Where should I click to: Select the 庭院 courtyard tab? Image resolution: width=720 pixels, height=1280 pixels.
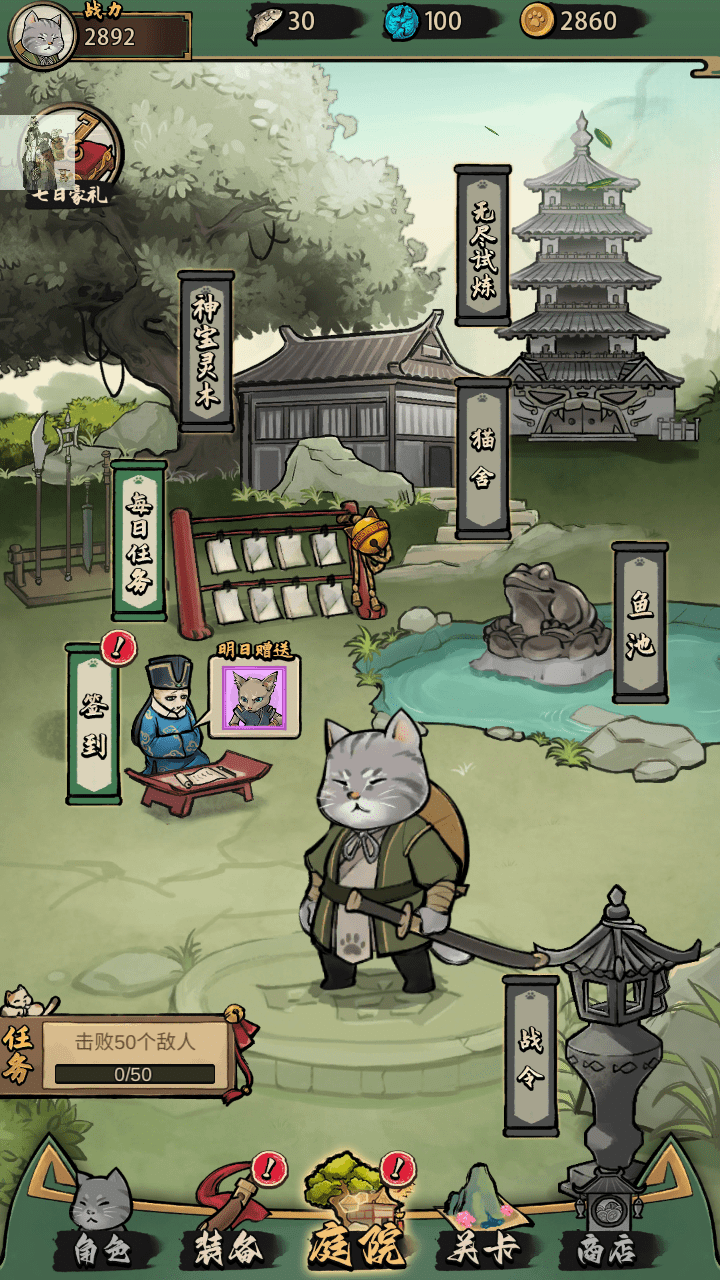point(356,1215)
